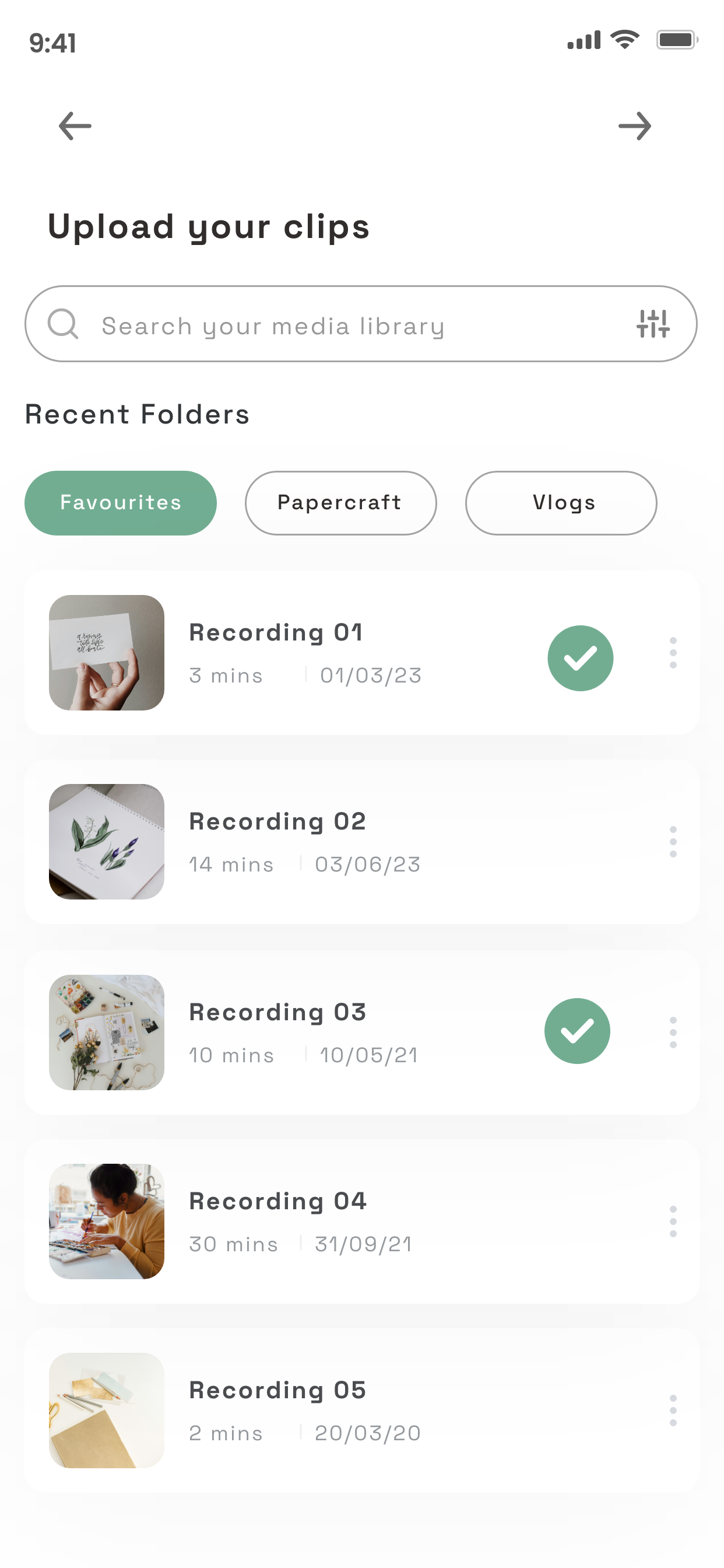Proceed with the forward arrow
The image size is (724, 1568).
pos(635,126)
